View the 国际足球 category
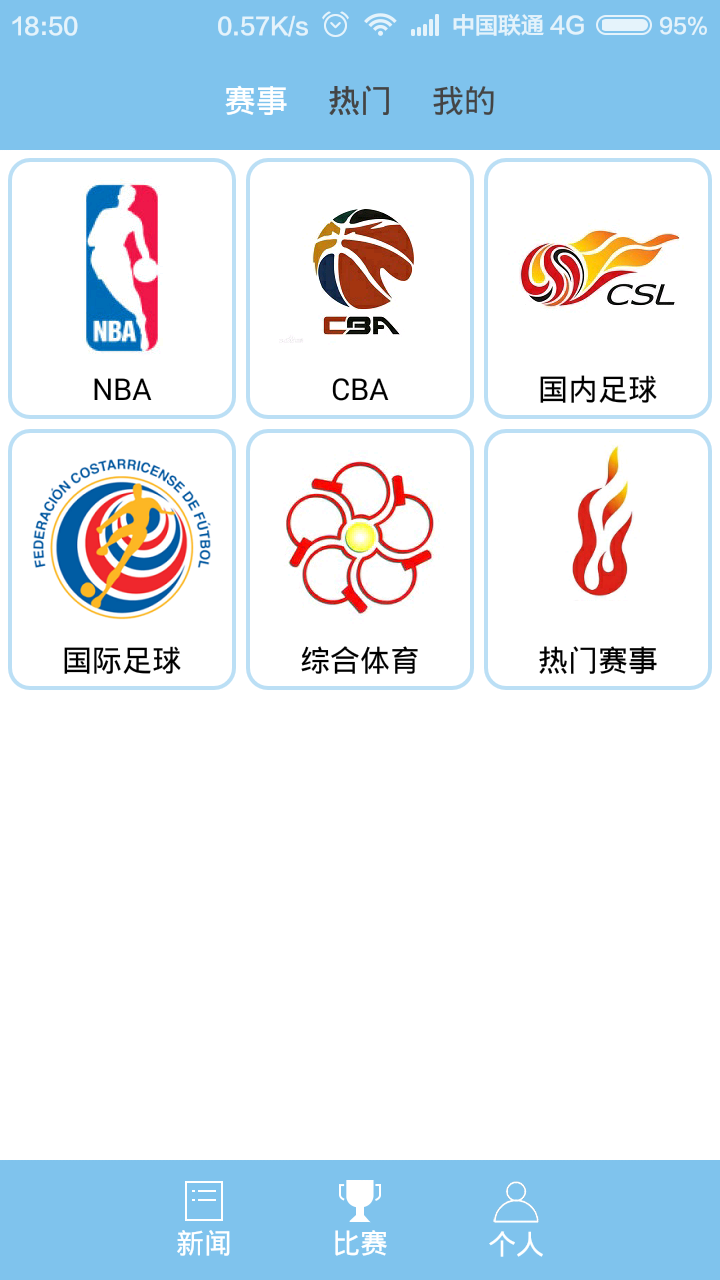 point(122,559)
